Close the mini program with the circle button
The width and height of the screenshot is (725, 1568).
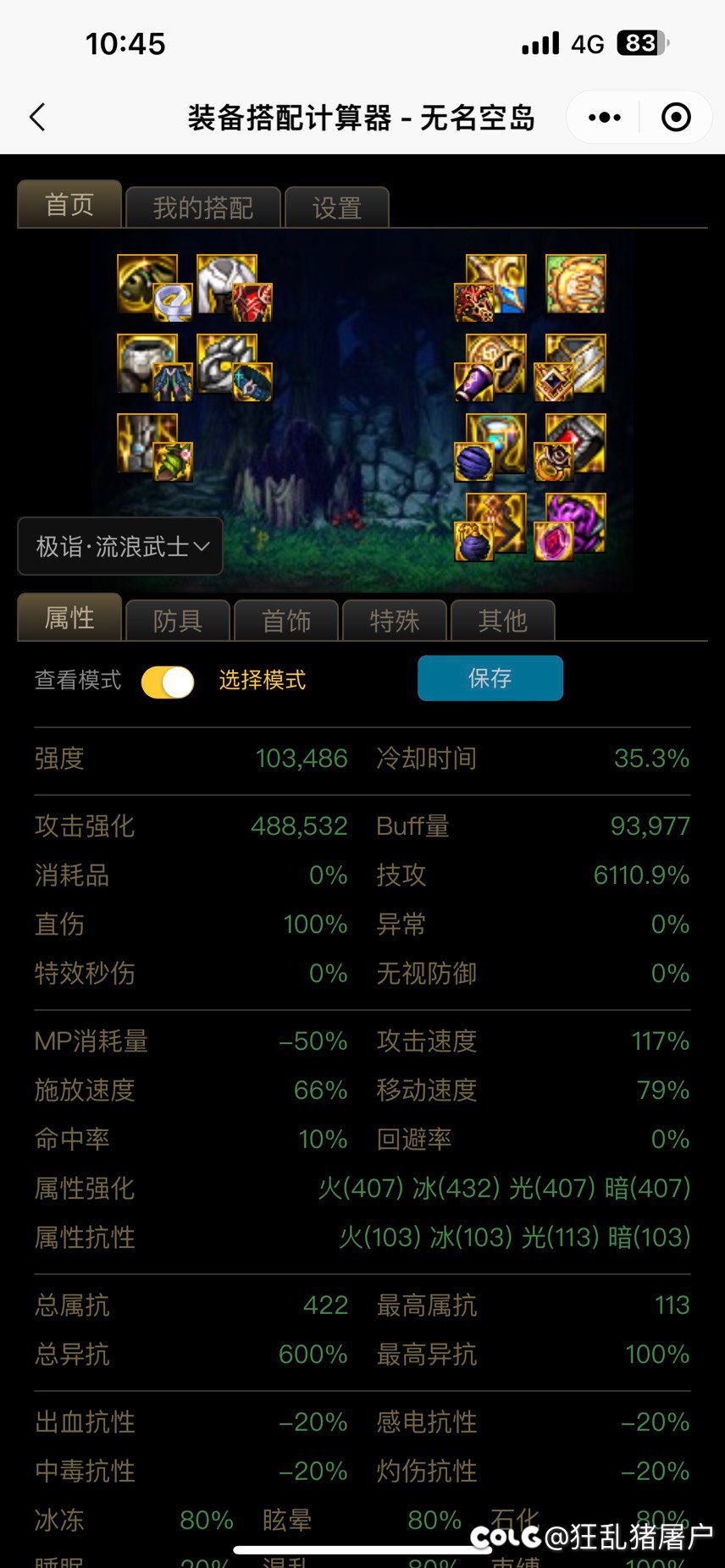click(676, 118)
